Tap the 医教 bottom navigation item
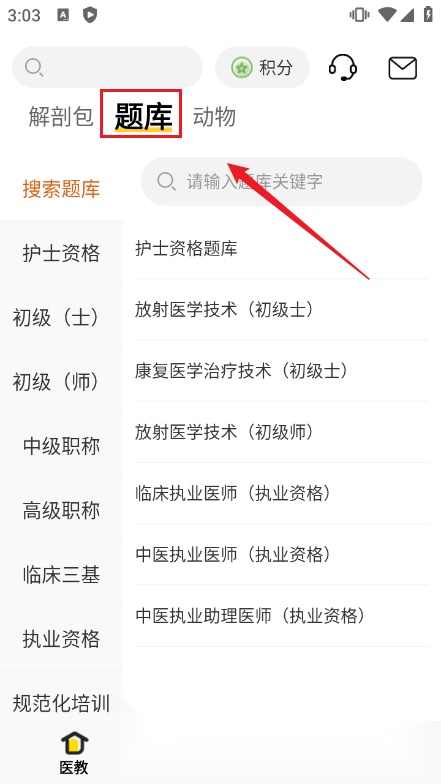The image size is (441, 784). [x=74, y=754]
